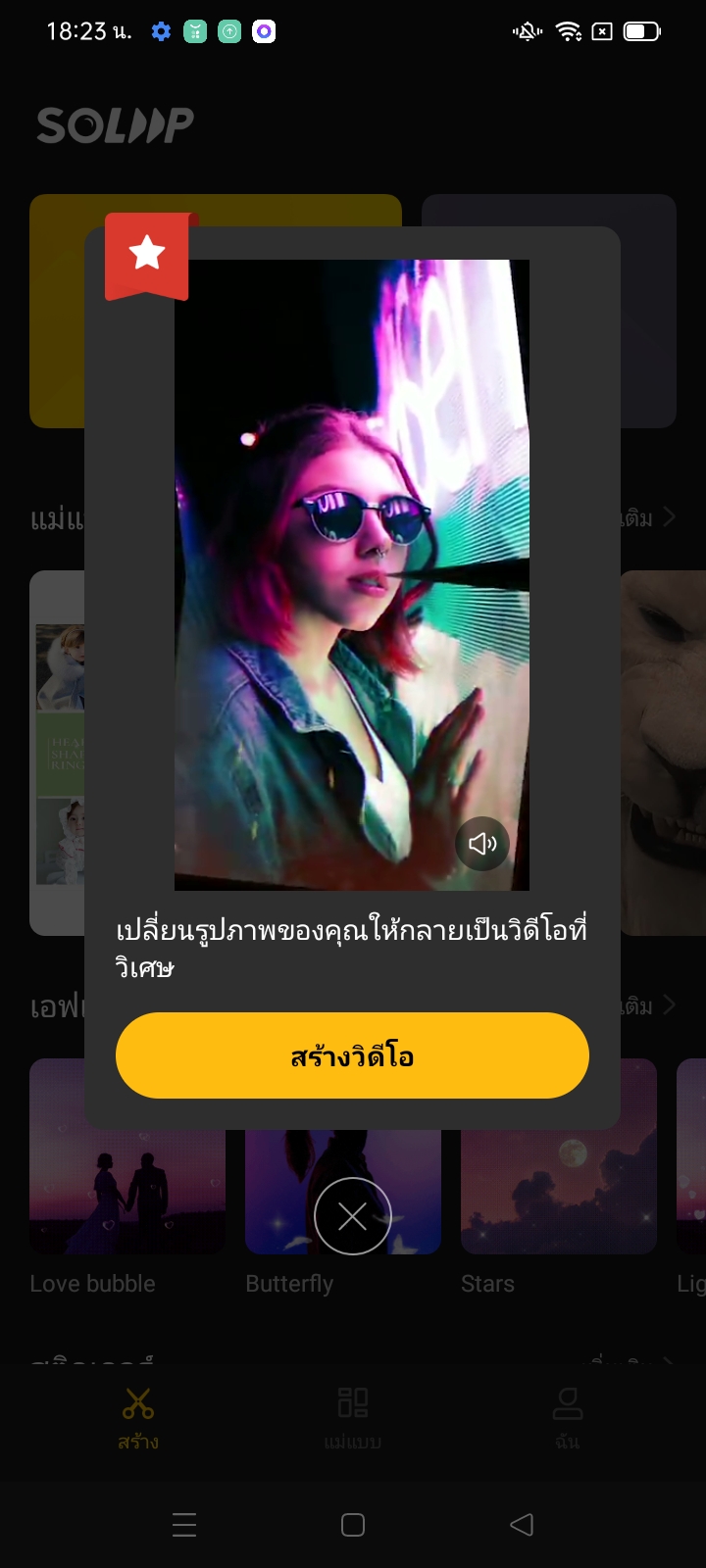The image size is (706, 1568).
Task: Tap the สร้างวิดีโอ create video button
Action: (352, 1055)
